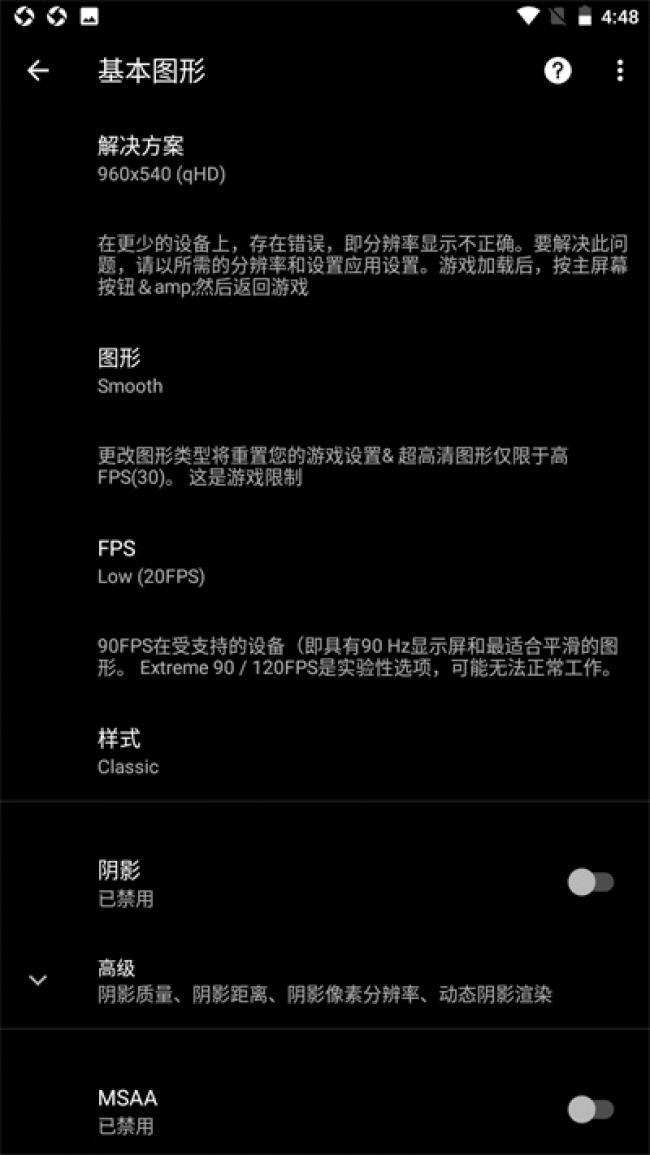Open the FPS Low (20FPS) setting
Viewport: 650px width, 1155px height.
150,562
